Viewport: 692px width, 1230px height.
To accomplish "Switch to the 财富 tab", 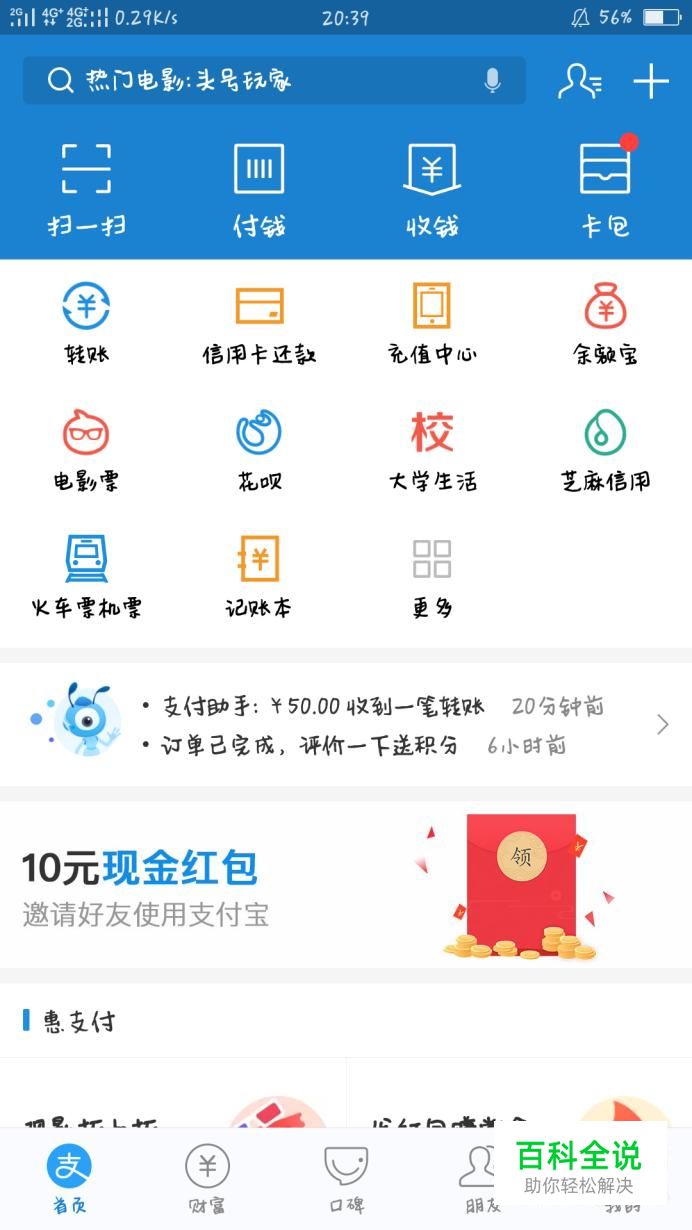I will (x=207, y=1179).
